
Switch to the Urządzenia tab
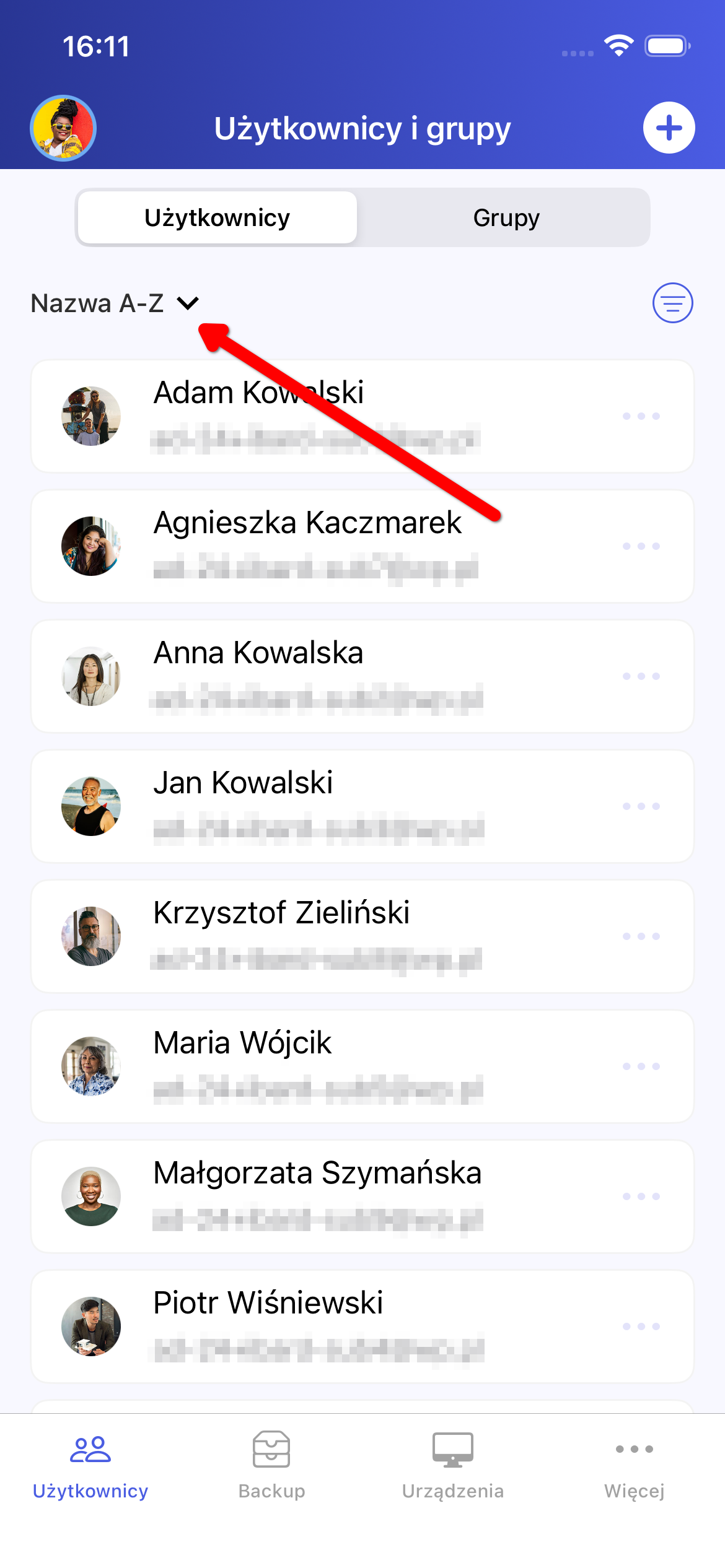453,1465
